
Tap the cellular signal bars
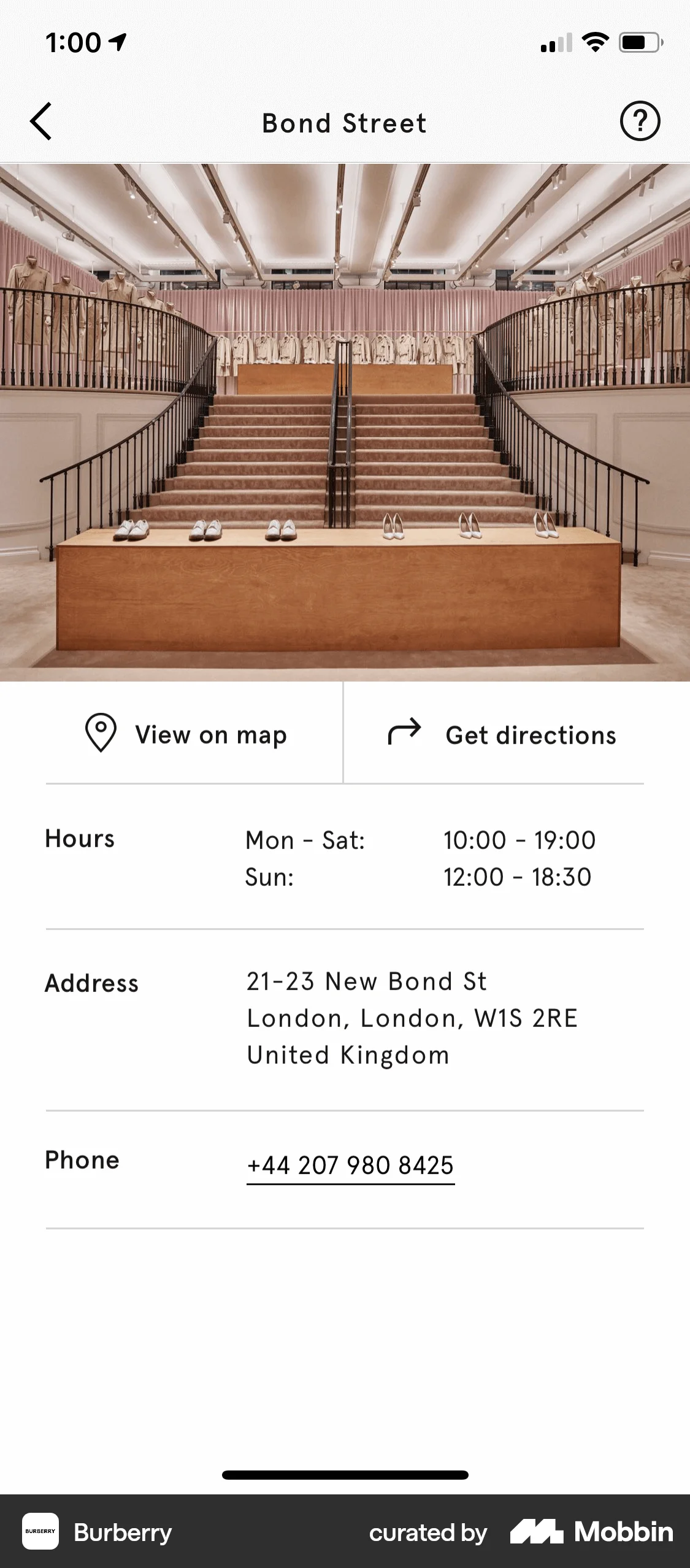coord(556,43)
